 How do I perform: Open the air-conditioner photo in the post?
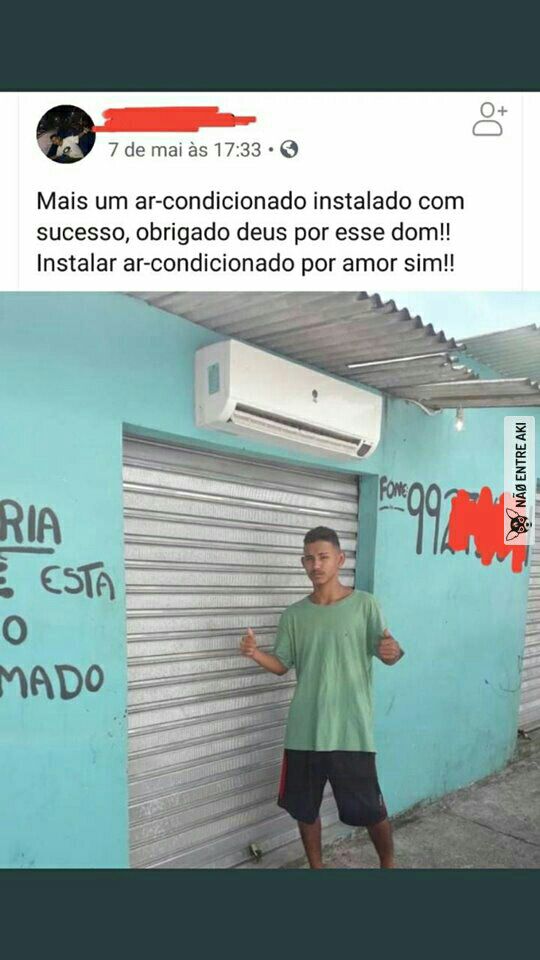[270, 579]
